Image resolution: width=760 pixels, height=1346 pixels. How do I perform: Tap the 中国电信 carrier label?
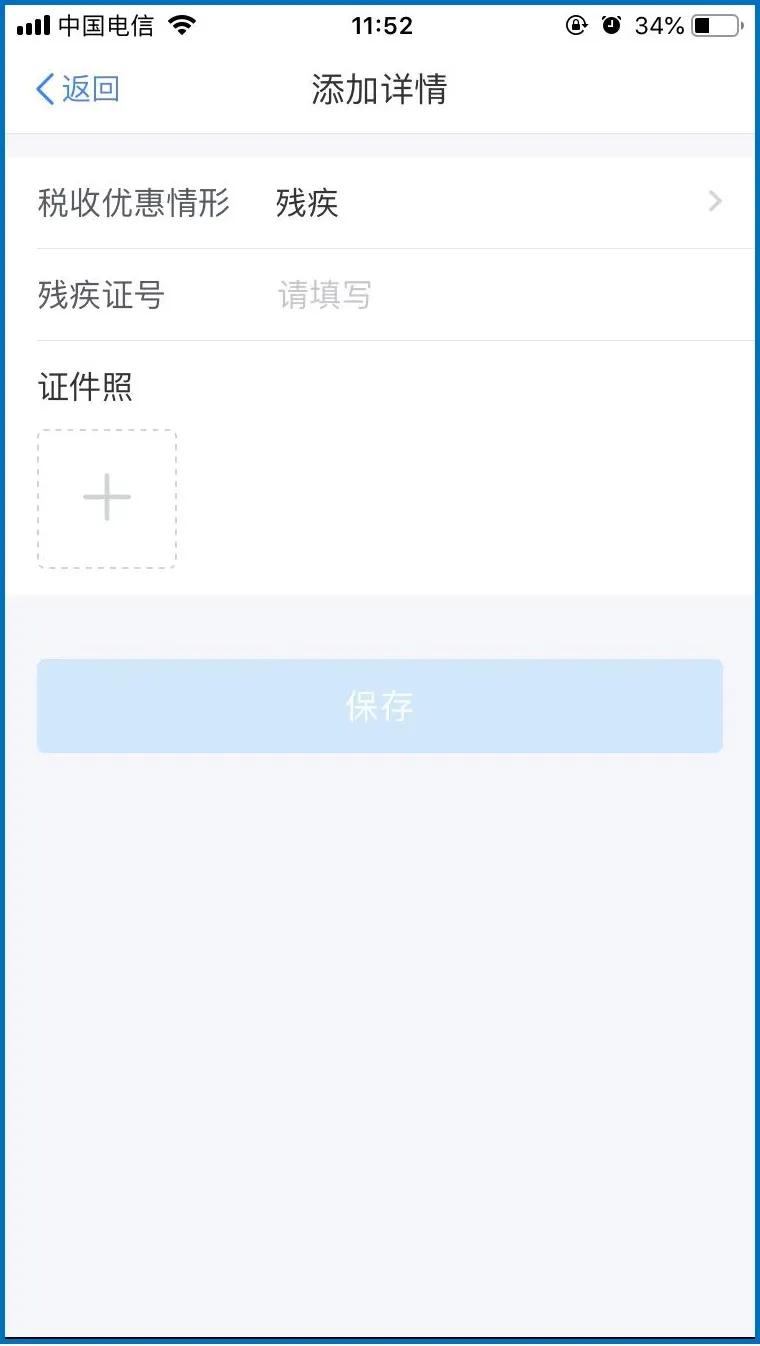pyautogui.click(x=106, y=24)
